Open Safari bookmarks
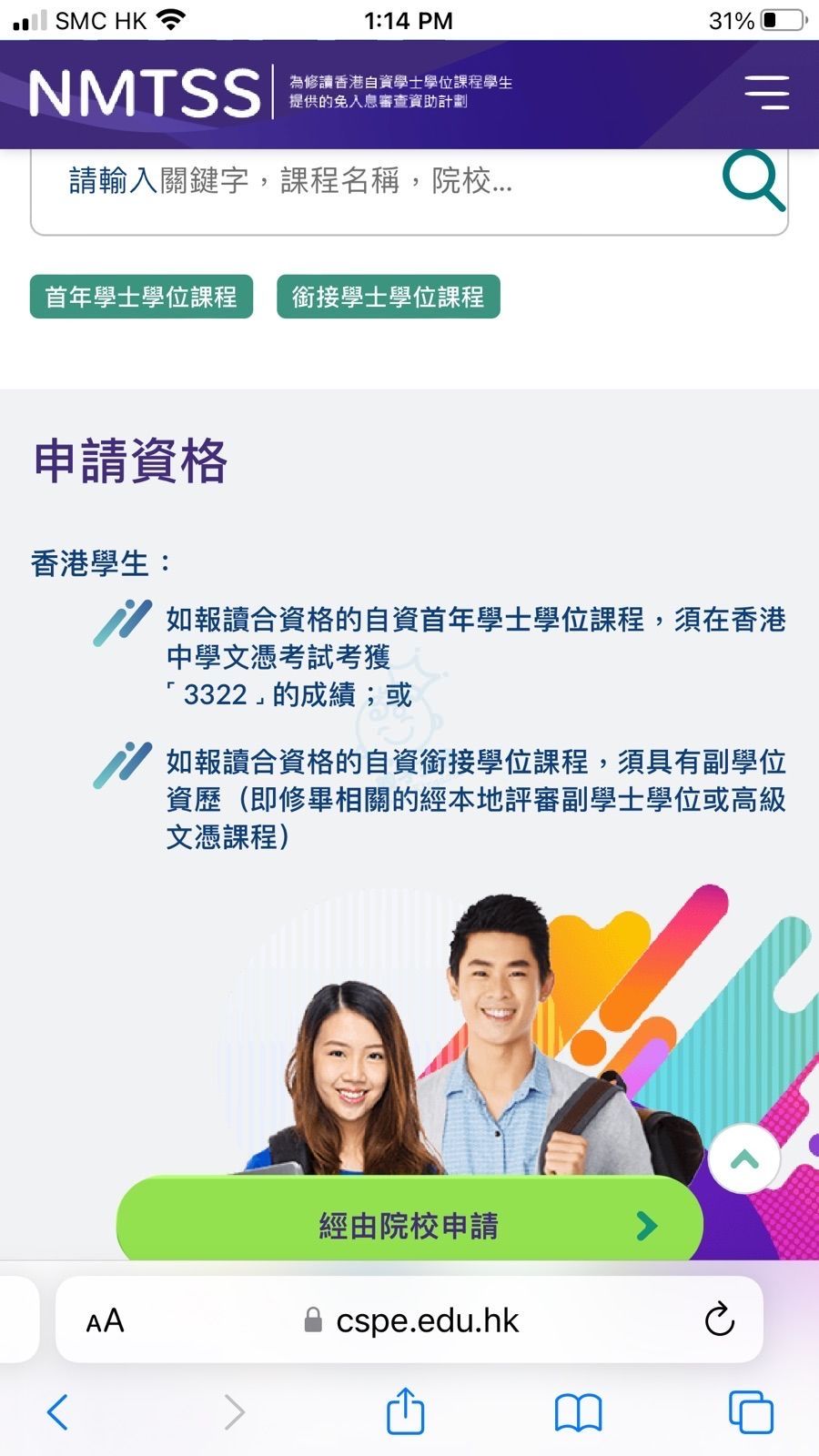Screen dimensions: 819x1456 (578, 1412)
